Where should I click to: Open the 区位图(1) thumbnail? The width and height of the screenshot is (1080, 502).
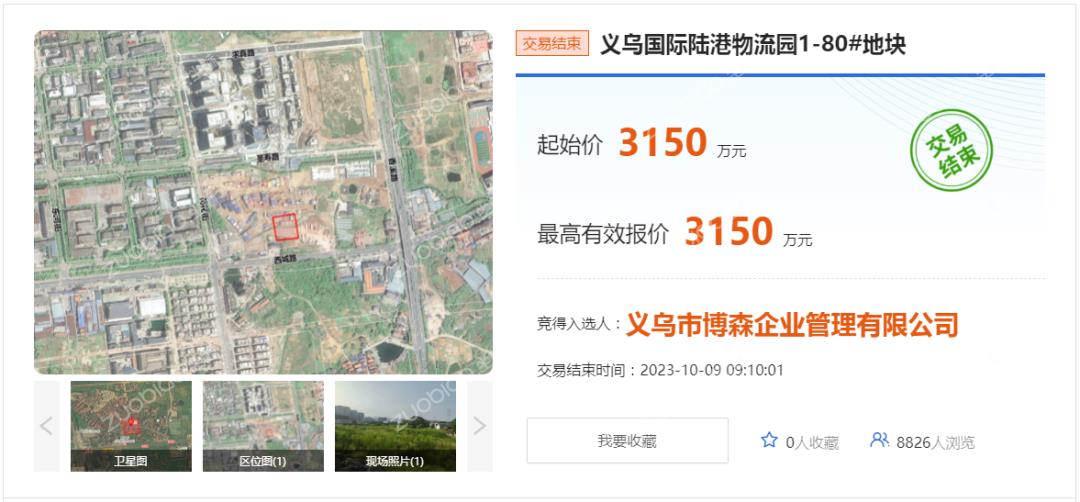[263, 426]
